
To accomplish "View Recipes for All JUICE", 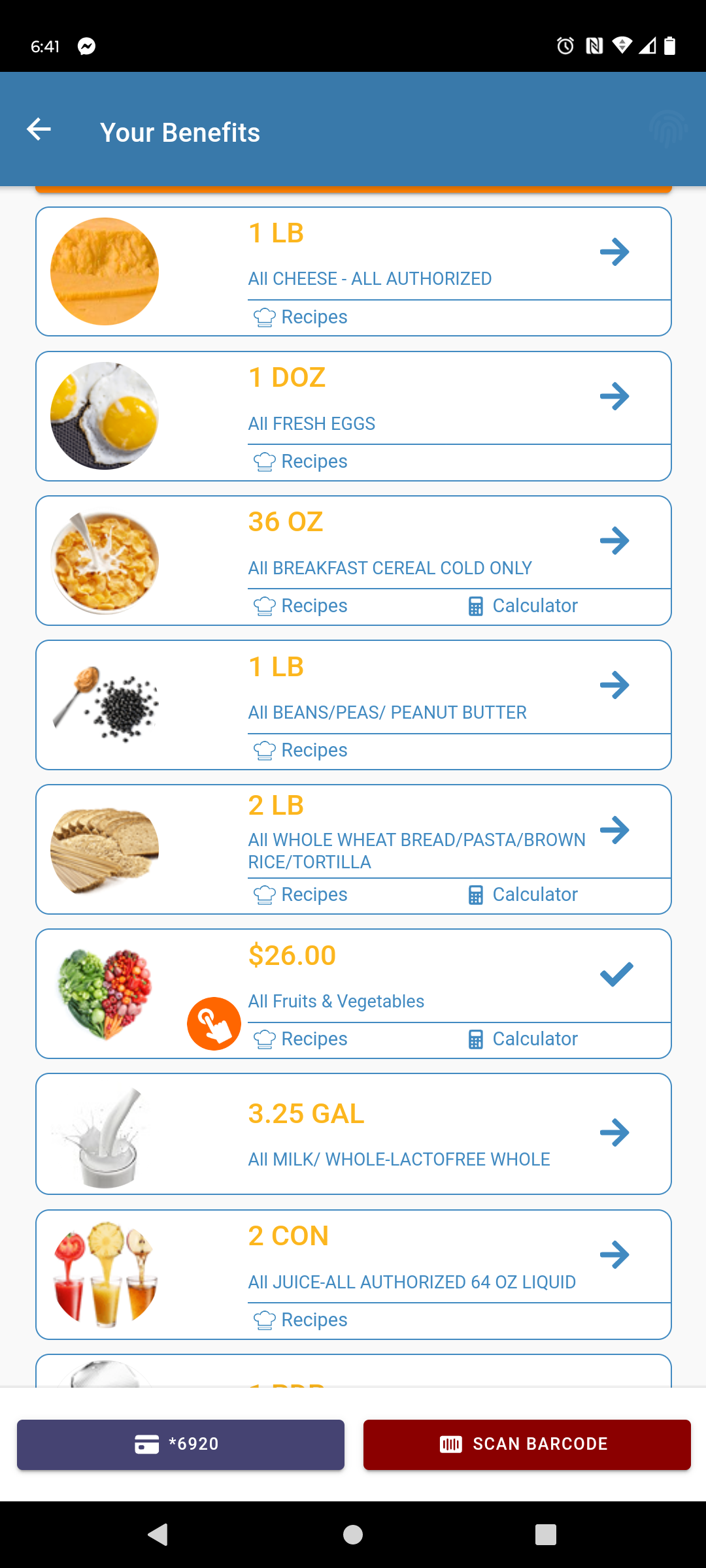I will coord(301,1320).
